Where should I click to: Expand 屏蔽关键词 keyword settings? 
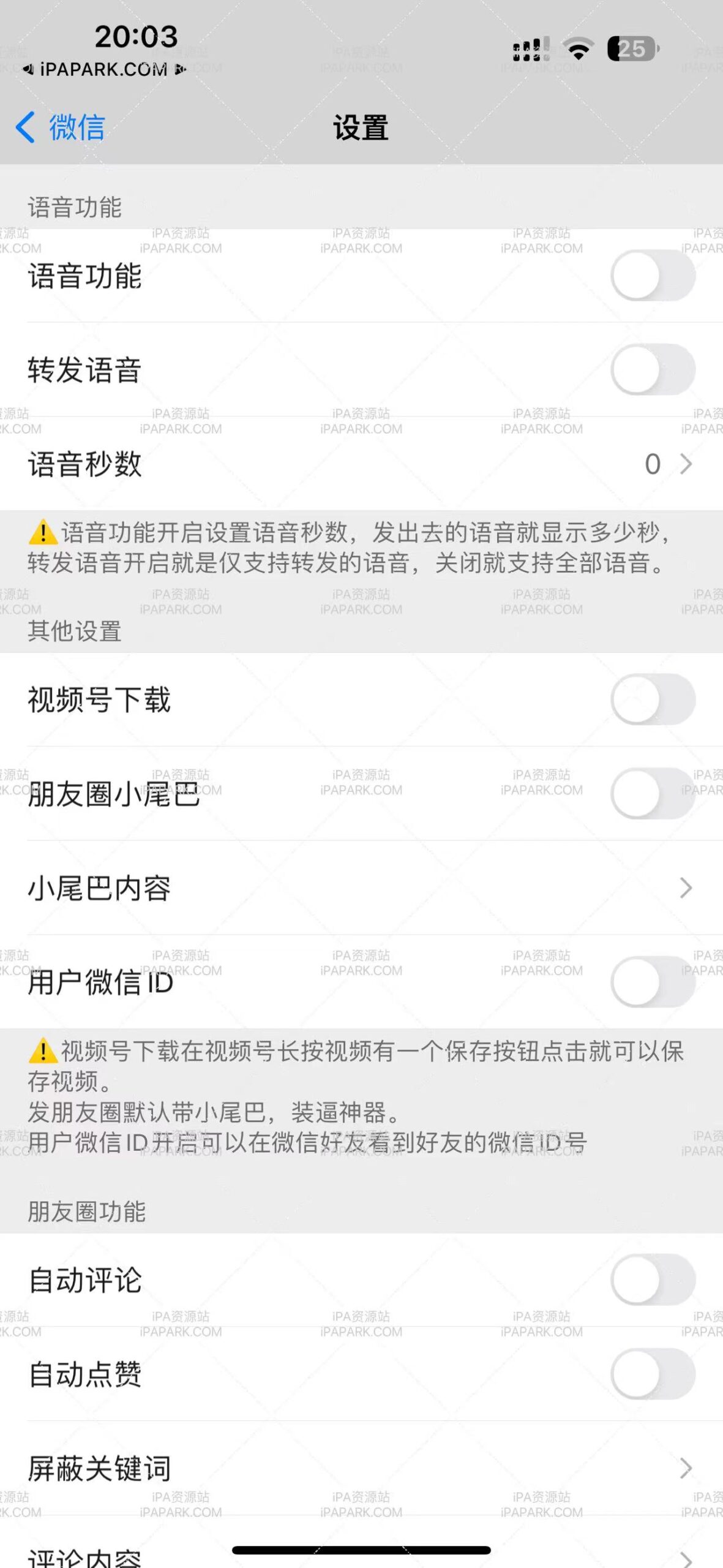(x=686, y=1467)
